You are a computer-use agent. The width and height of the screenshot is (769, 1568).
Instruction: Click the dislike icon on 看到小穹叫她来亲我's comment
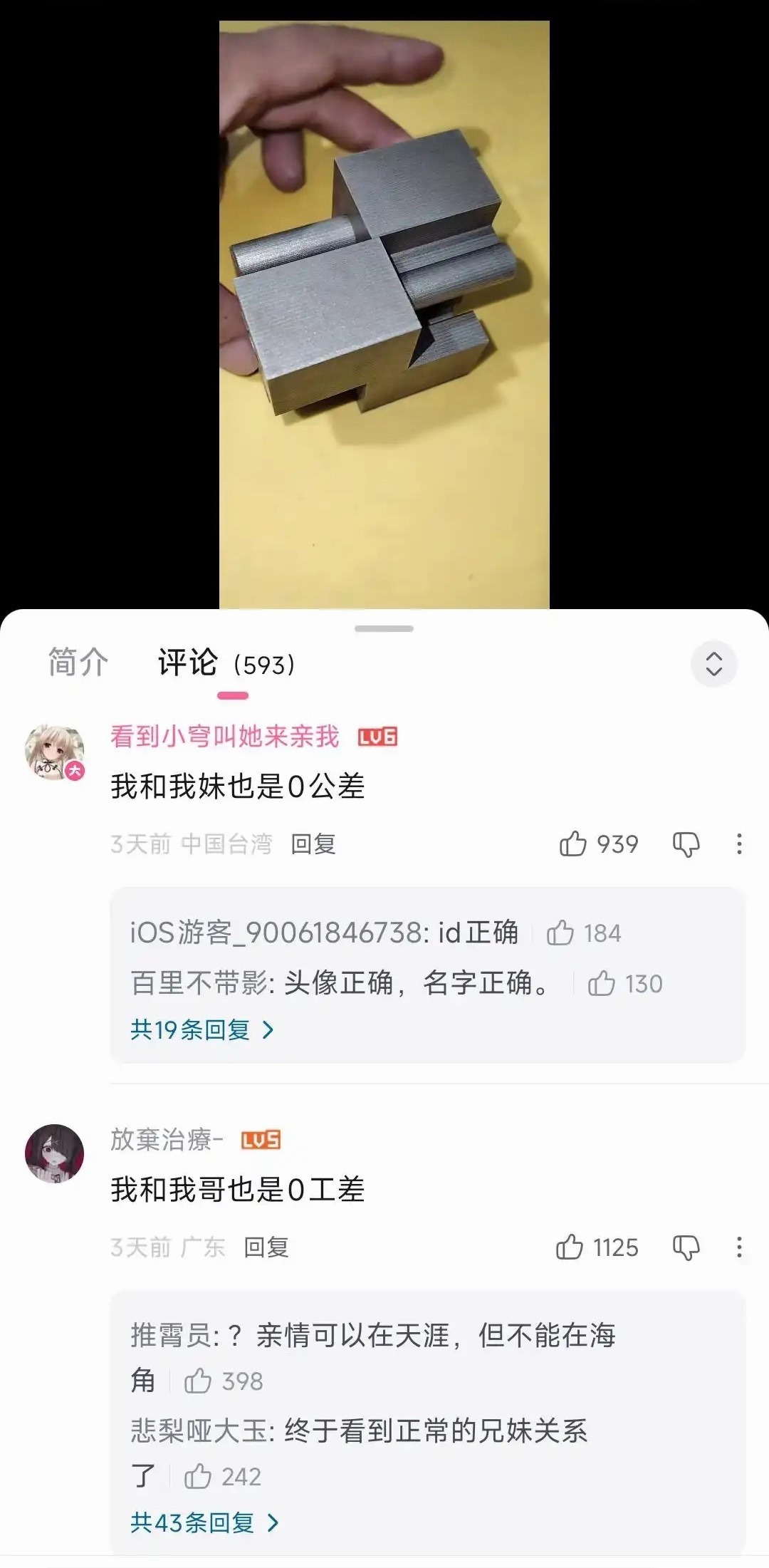coord(686,843)
